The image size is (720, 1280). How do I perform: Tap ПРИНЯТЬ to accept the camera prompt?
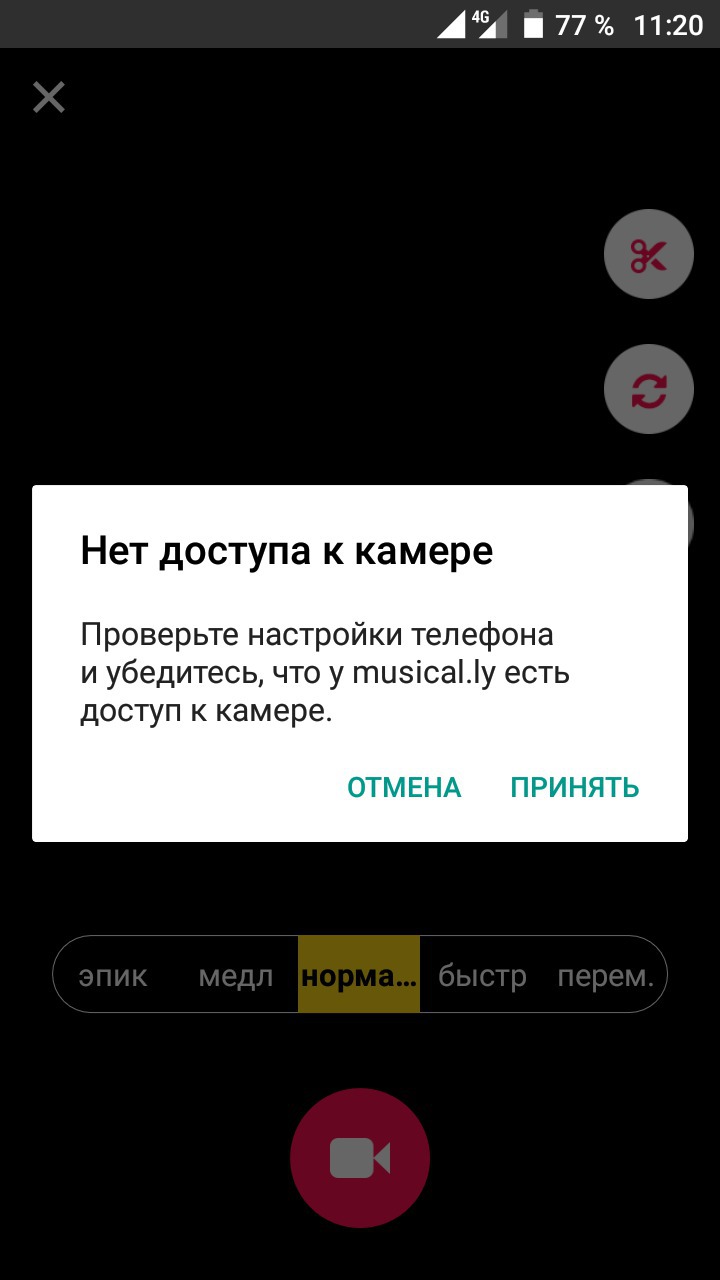point(575,787)
